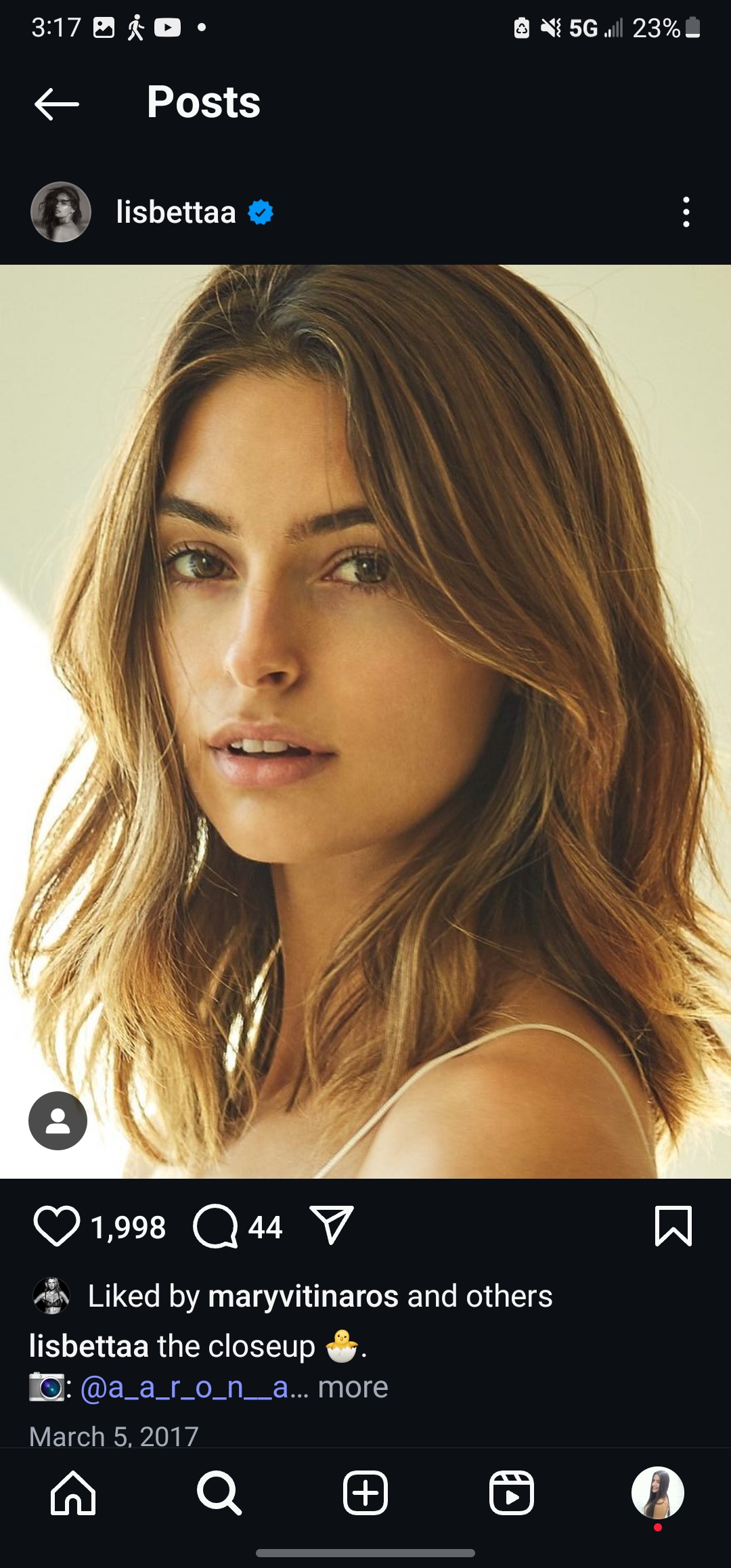
Task: Go back using the arrow next to Posts
Action: 57,104
